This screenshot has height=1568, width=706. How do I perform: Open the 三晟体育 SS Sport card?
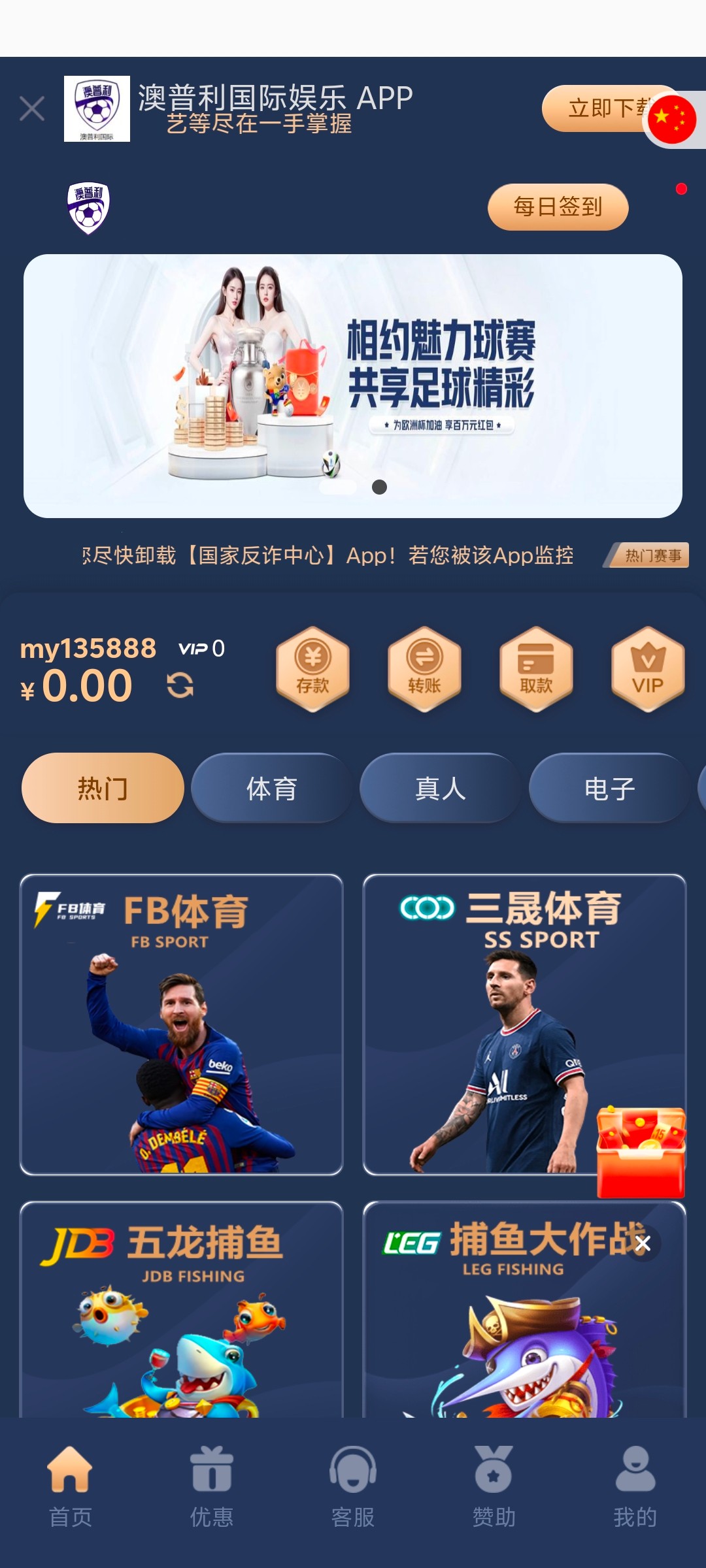pyautogui.click(x=497, y=1024)
